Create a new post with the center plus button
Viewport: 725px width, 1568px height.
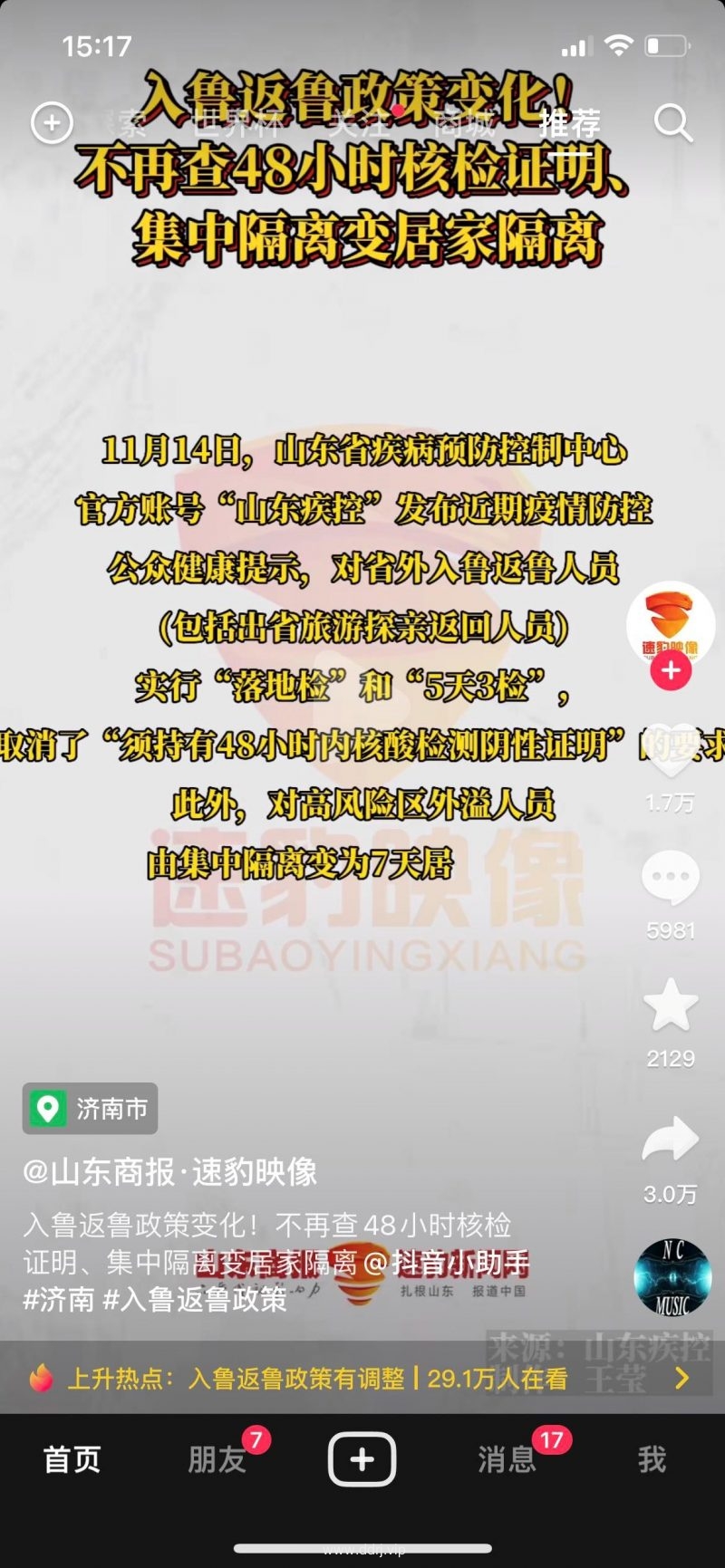pos(362,1459)
